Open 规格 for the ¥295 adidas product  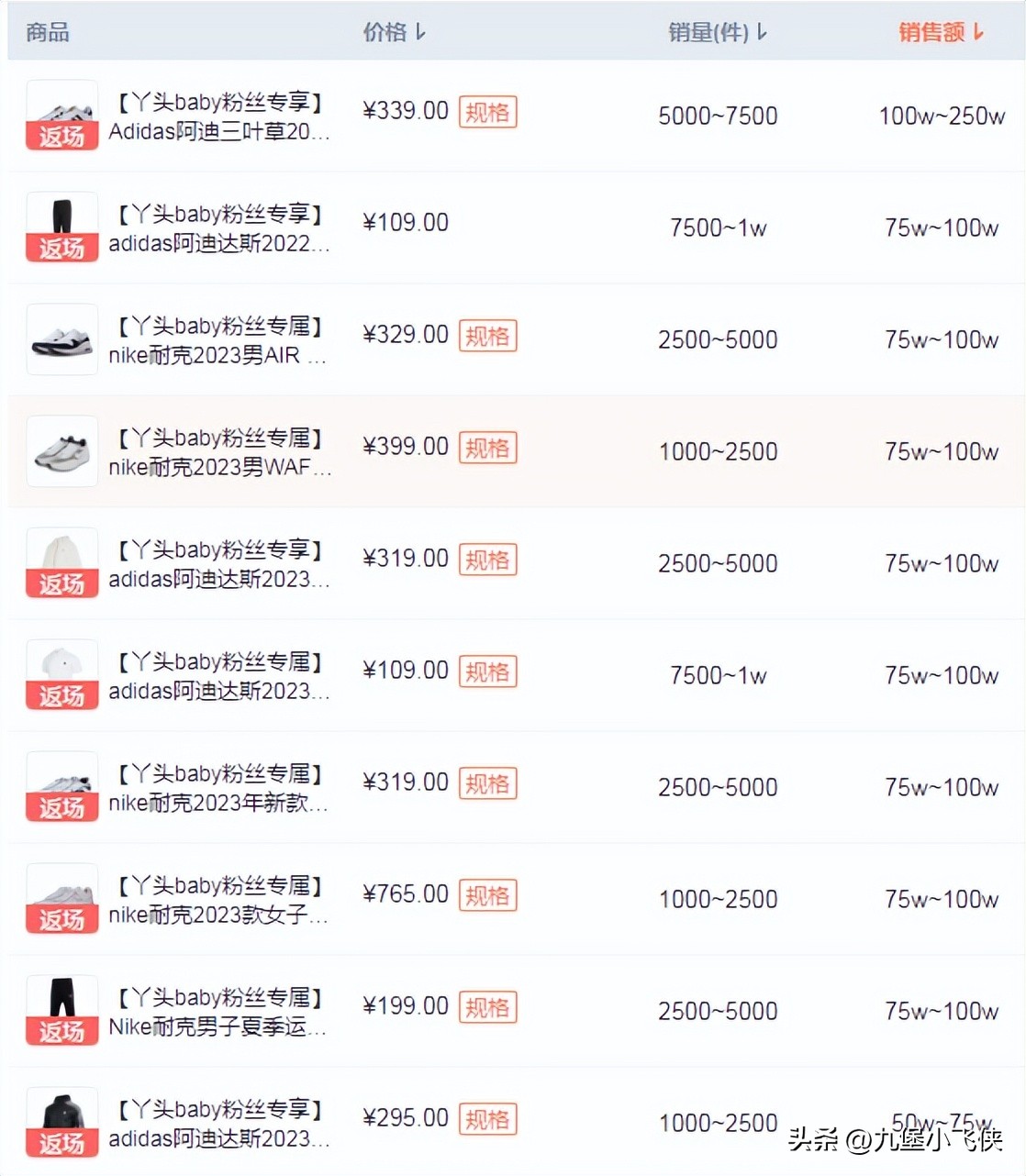487,1120
